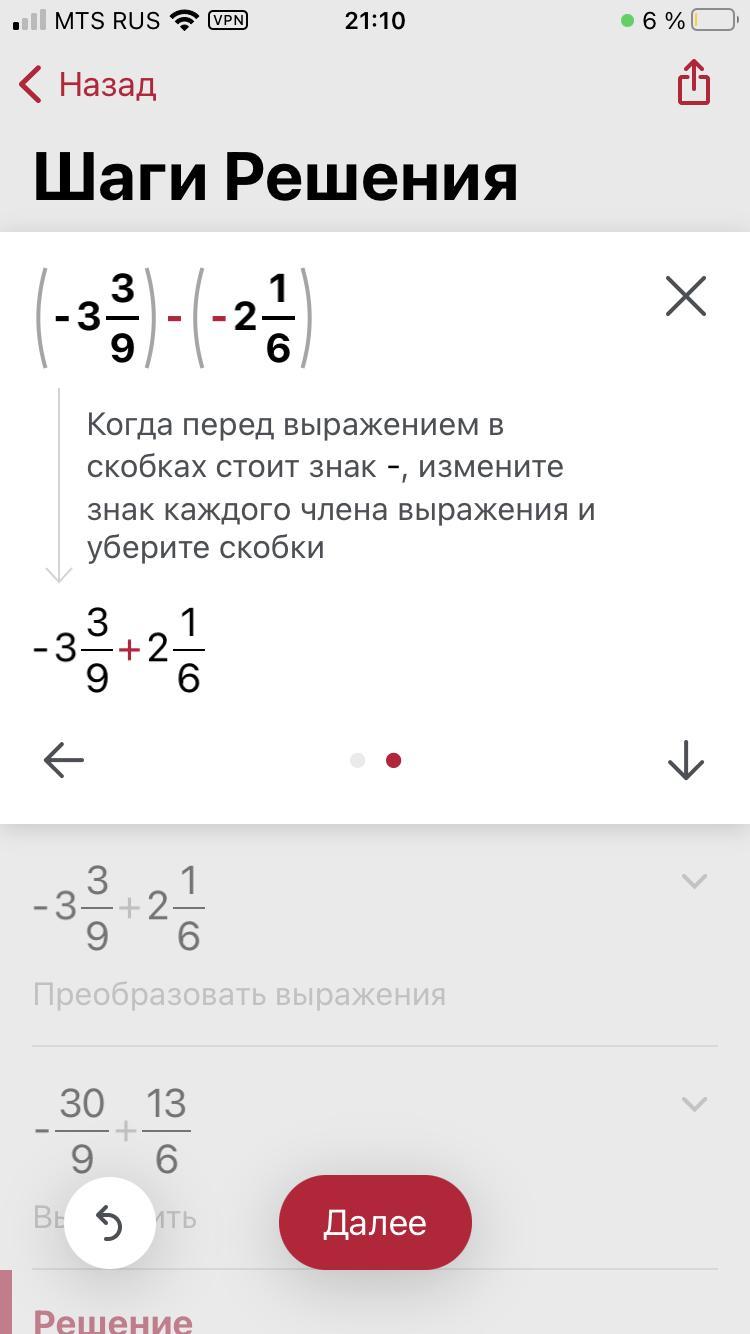Go to previous explanation with left arrow
Viewport: 750px width, 1334px height.
click(x=64, y=761)
